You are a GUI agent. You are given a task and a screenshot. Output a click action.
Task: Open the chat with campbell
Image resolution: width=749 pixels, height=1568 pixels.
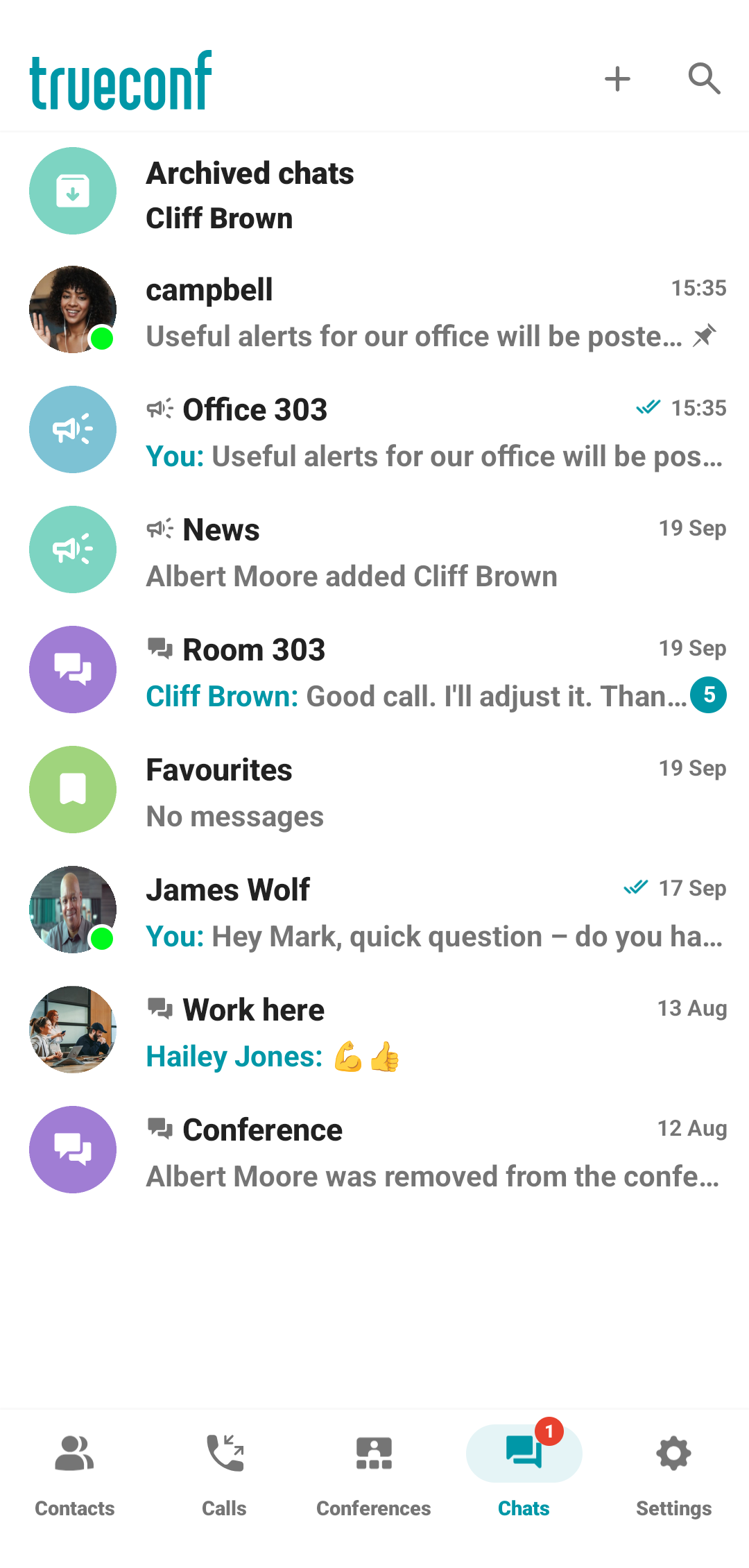coord(374,311)
